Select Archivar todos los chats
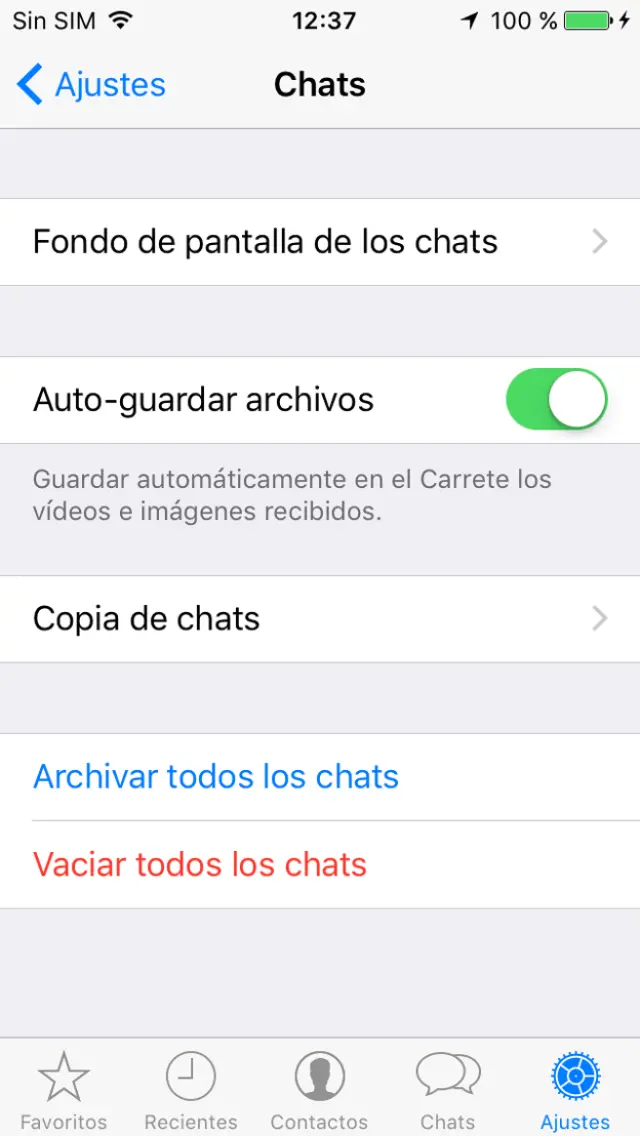Viewport: 640px width, 1136px height. pos(216,777)
